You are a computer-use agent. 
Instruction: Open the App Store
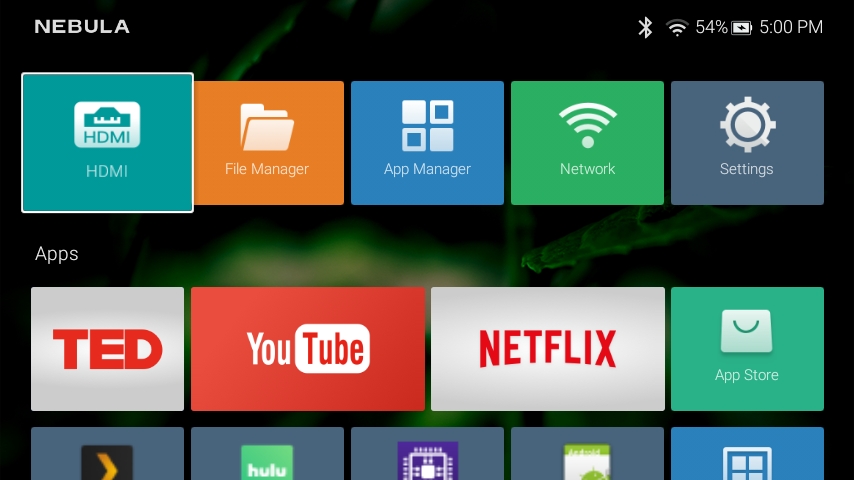[x=747, y=348]
